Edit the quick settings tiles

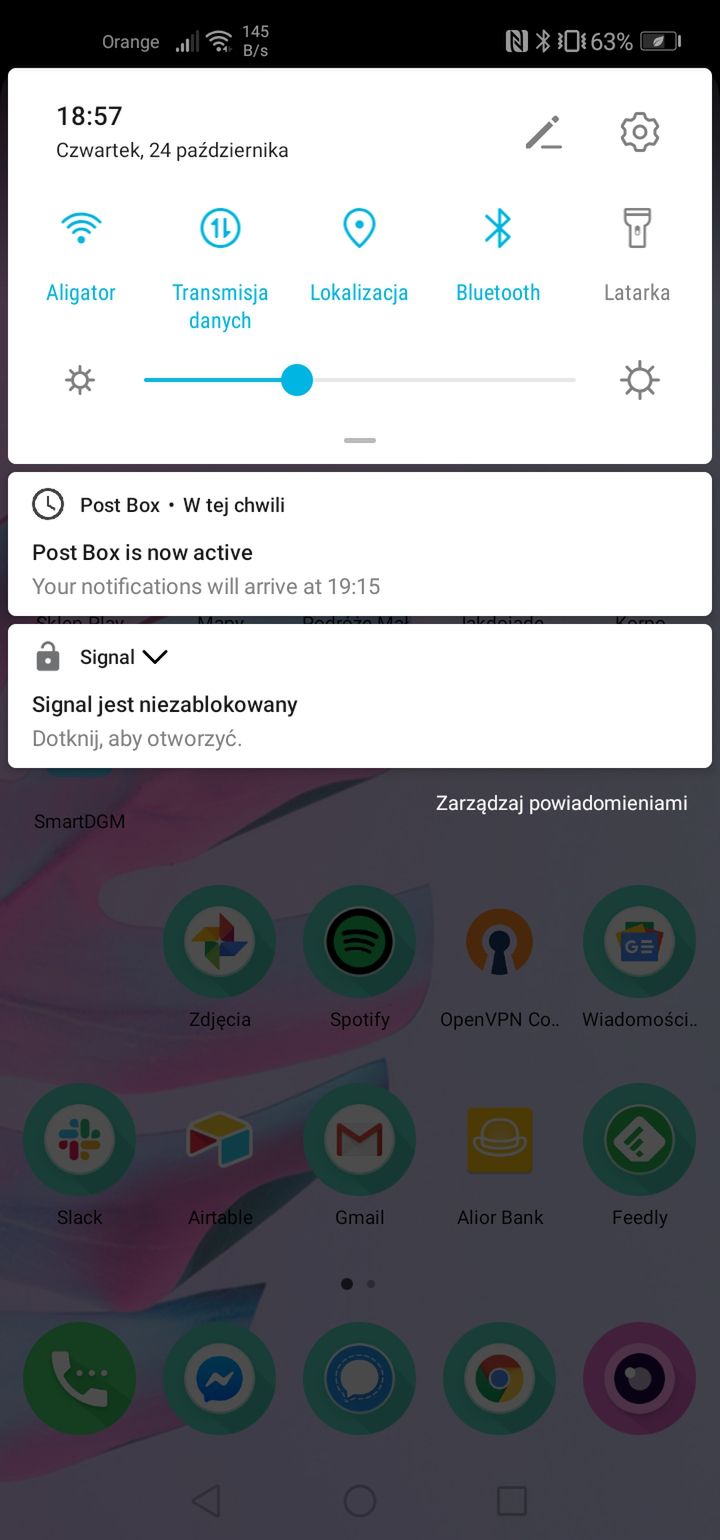[x=543, y=133]
